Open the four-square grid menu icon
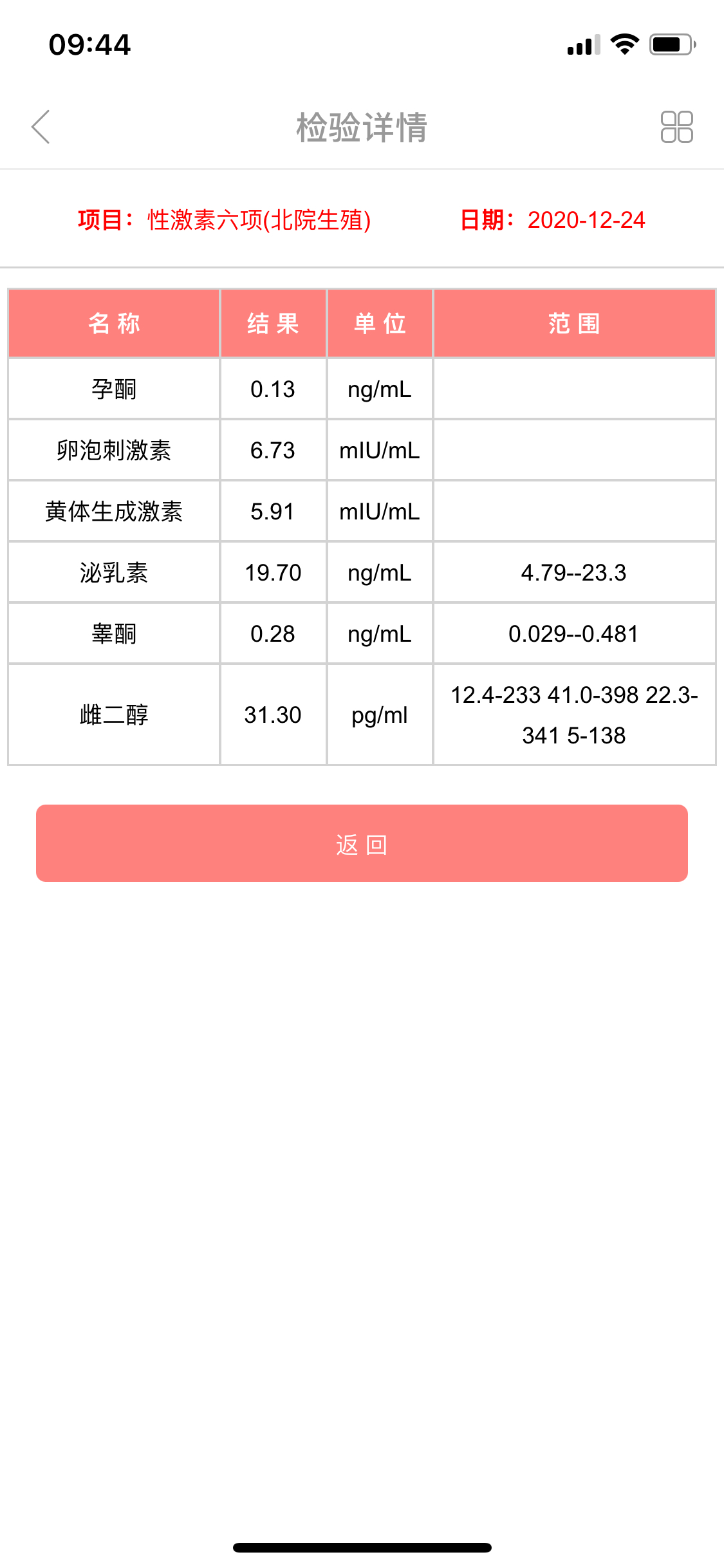The image size is (724, 1568). tap(676, 127)
